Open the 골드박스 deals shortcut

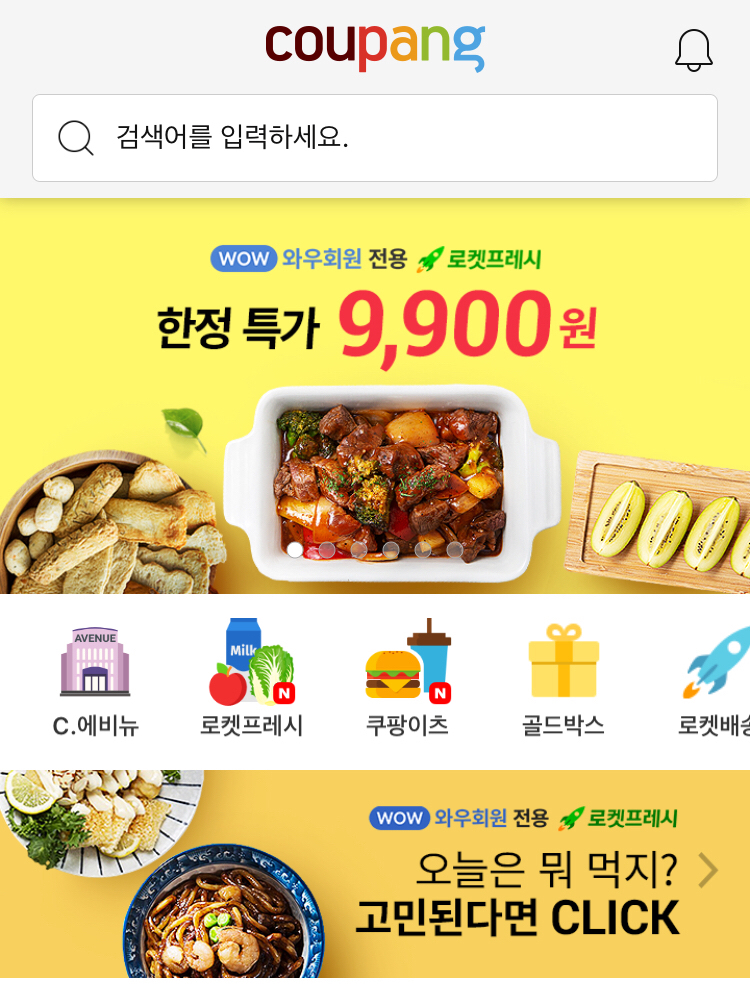[x=563, y=681]
